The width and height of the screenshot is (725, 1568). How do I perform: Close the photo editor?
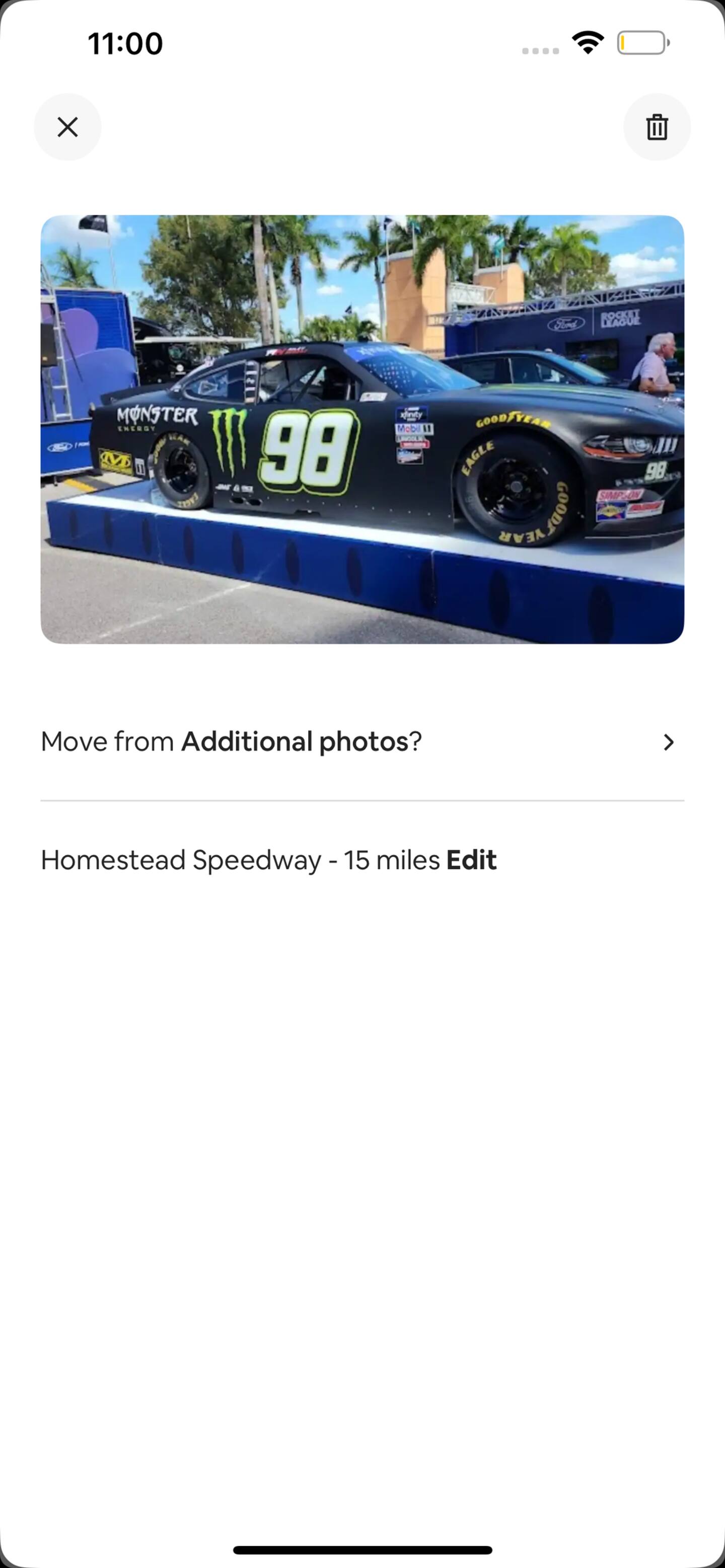pyautogui.click(x=67, y=127)
